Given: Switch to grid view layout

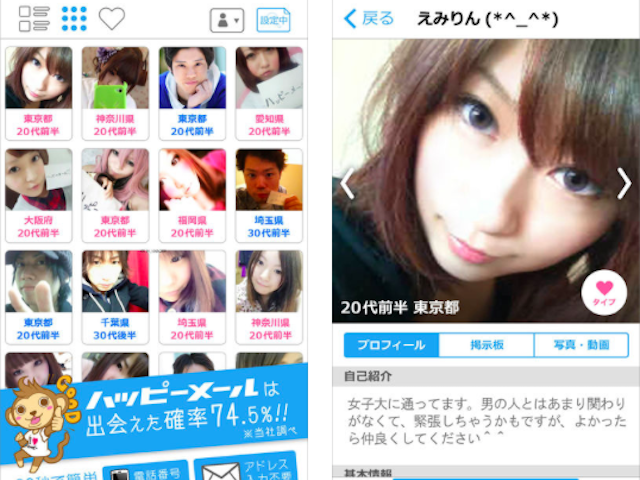Looking at the screenshot, I should click(74, 19).
